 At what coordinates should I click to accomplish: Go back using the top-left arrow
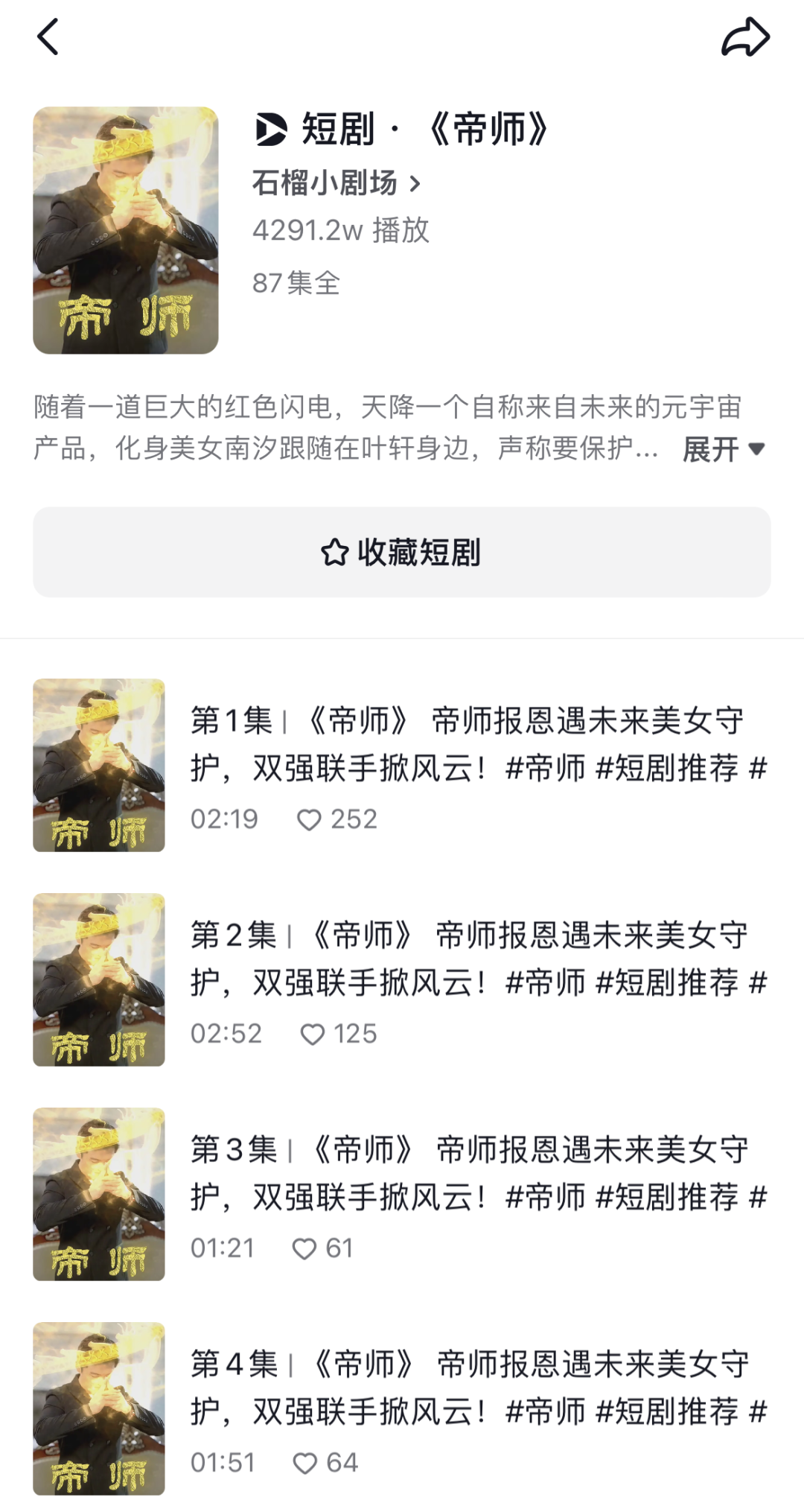pyautogui.click(x=48, y=37)
